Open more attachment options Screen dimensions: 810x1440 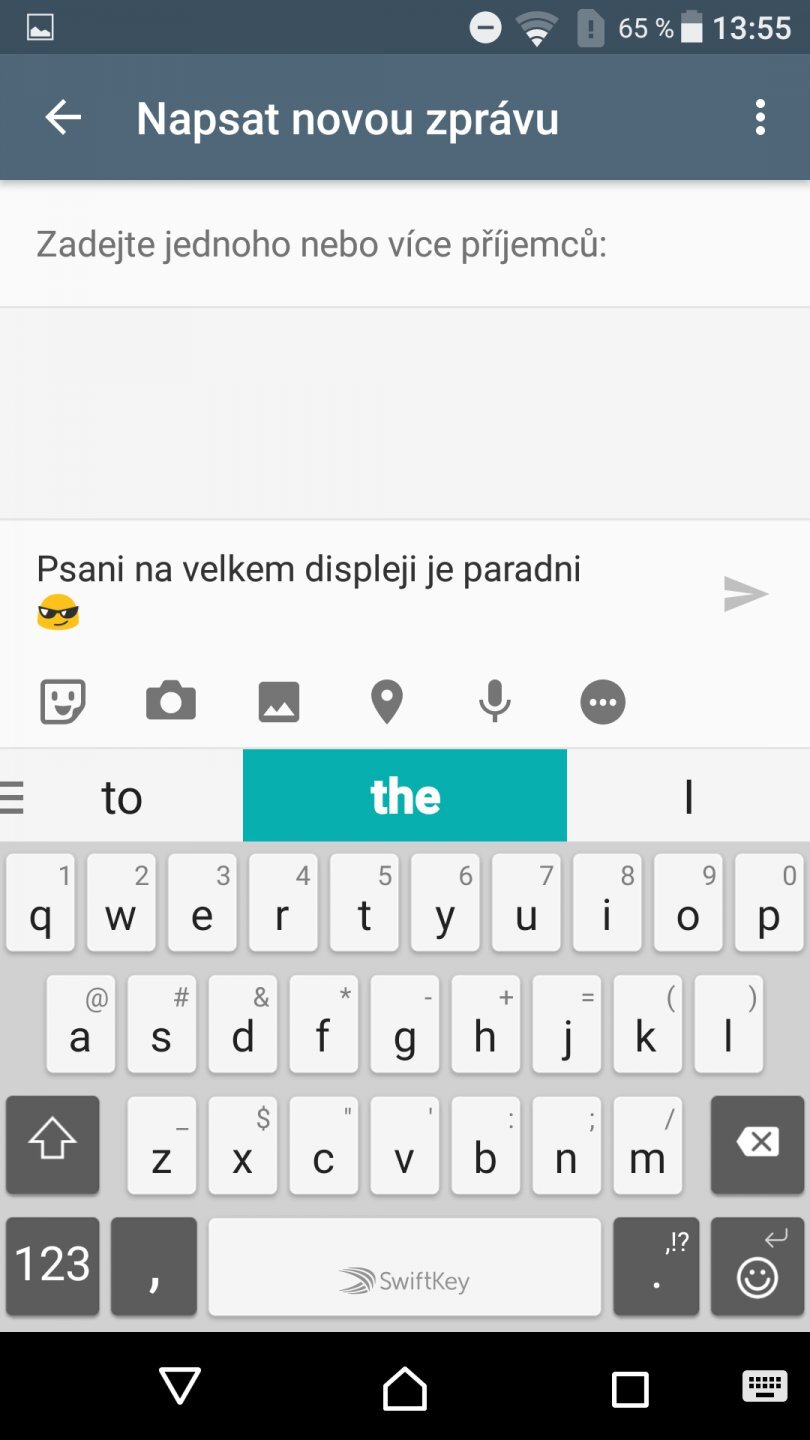click(603, 702)
